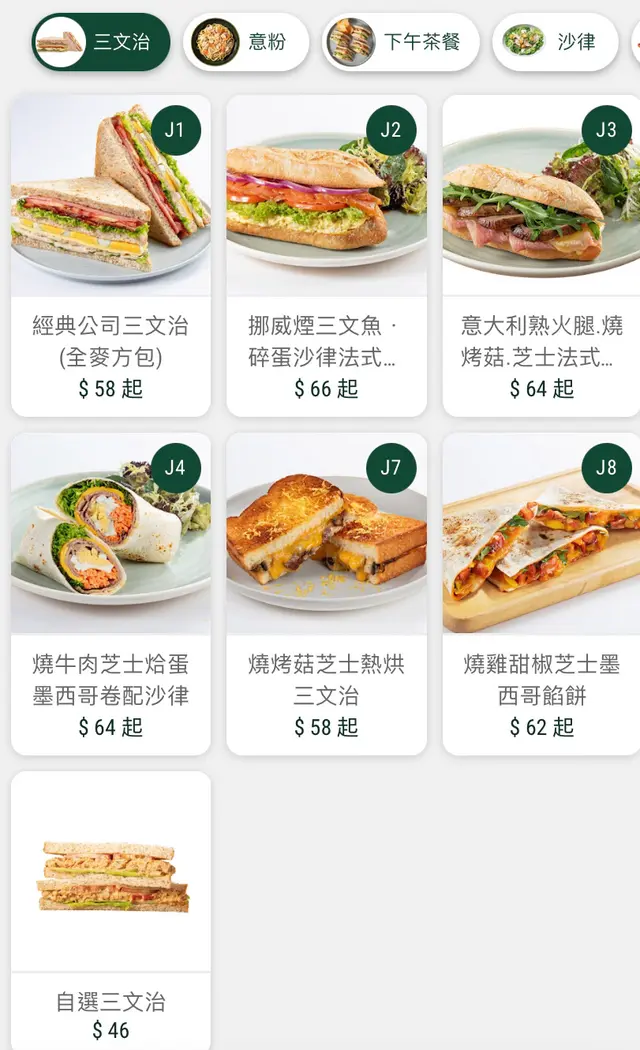Pick the 自選三文治 option

tap(111, 910)
